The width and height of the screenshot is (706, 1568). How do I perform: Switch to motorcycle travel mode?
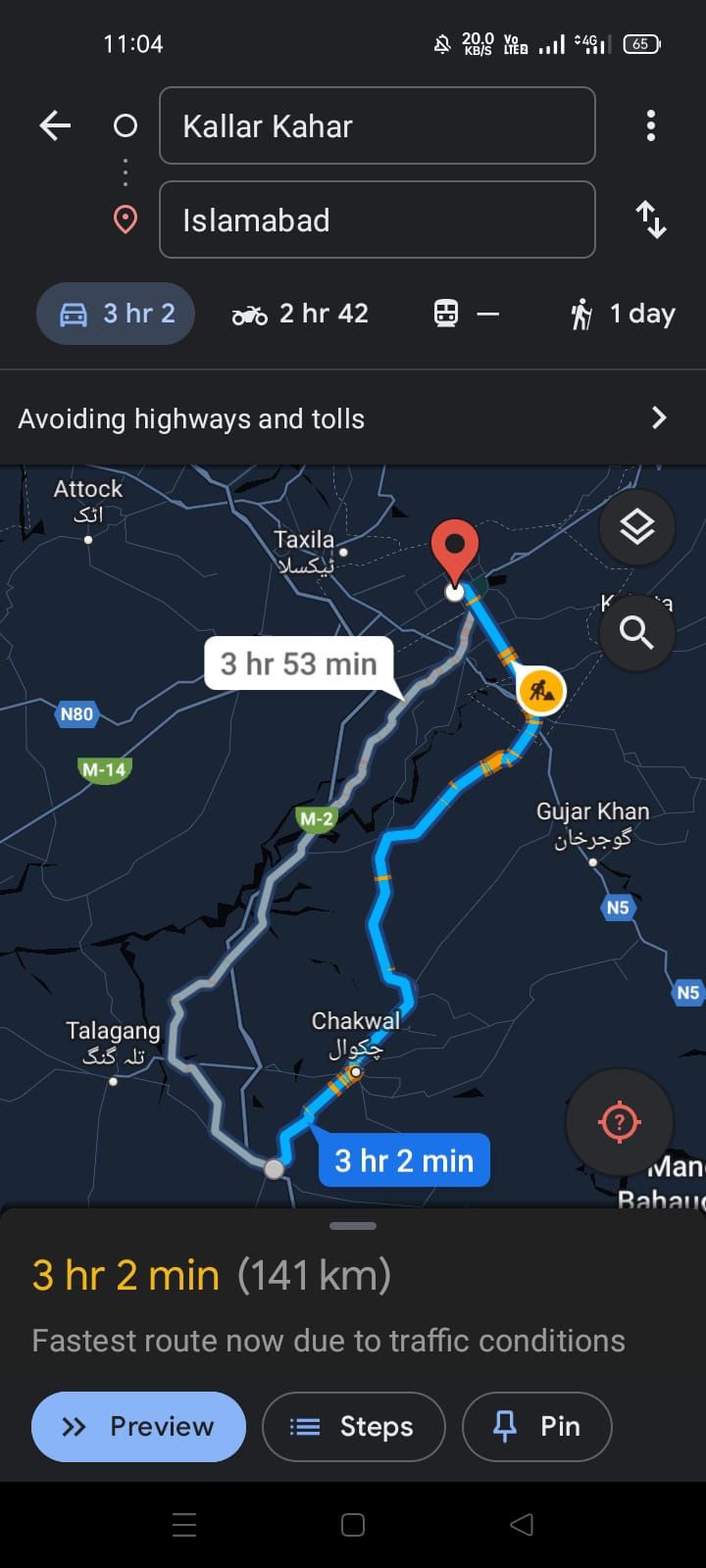(x=300, y=314)
